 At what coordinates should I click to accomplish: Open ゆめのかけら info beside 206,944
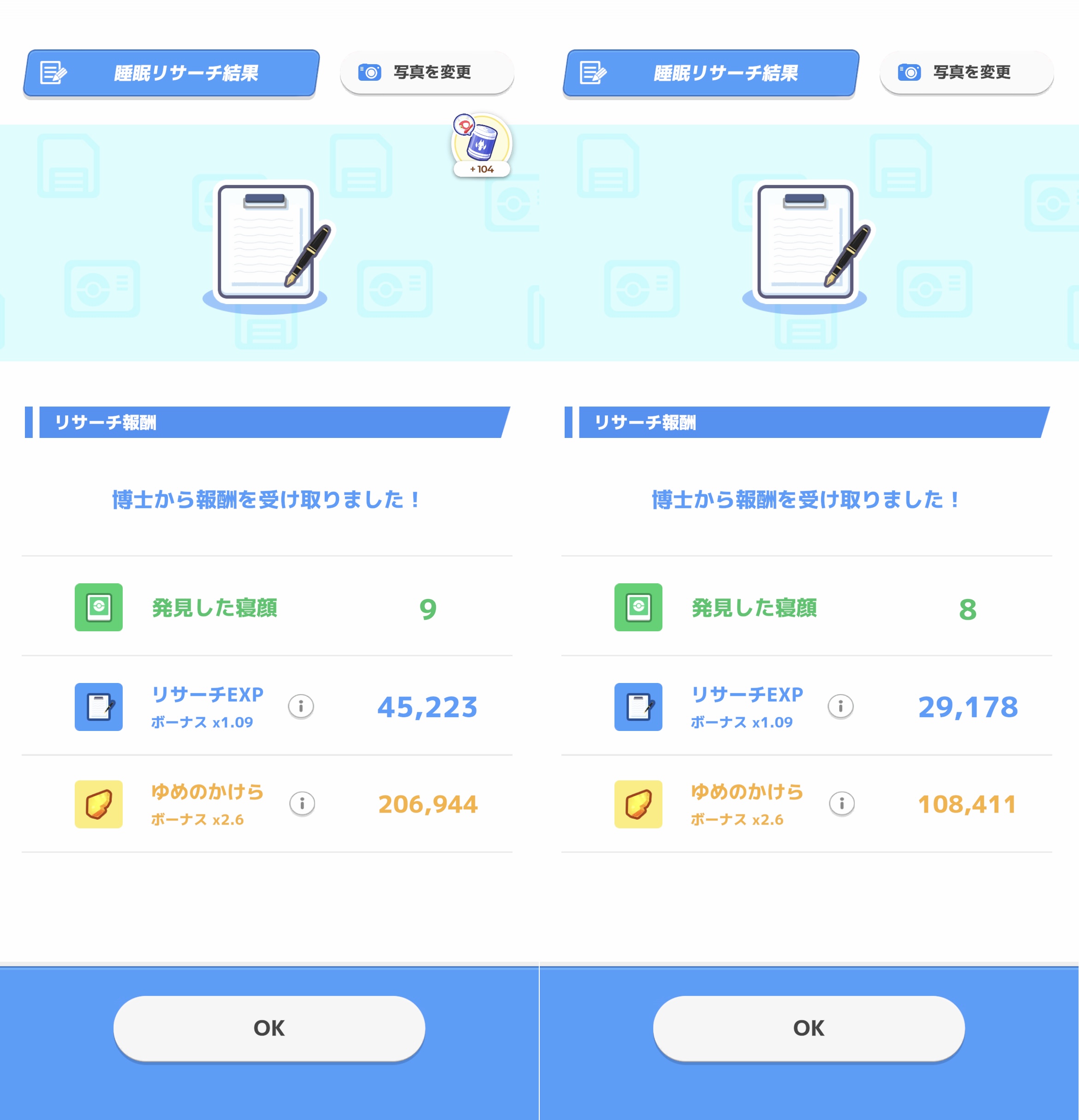302,803
